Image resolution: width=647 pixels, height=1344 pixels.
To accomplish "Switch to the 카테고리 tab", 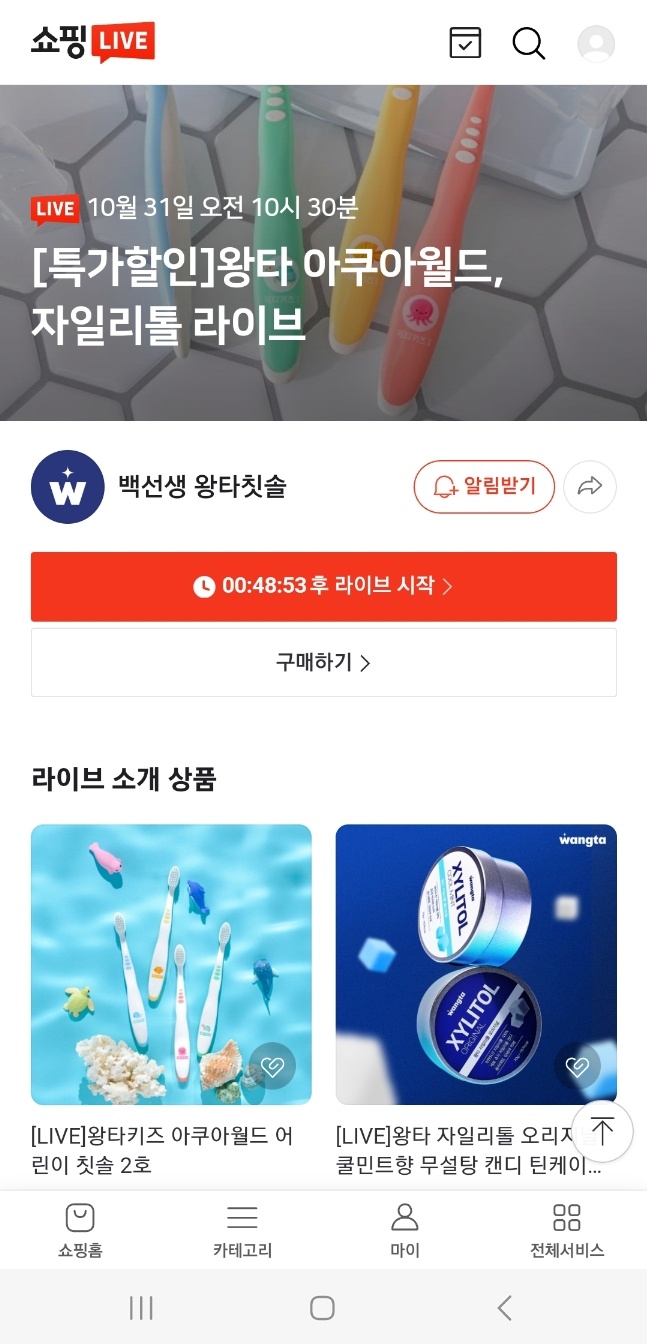I will point(242,1230).
